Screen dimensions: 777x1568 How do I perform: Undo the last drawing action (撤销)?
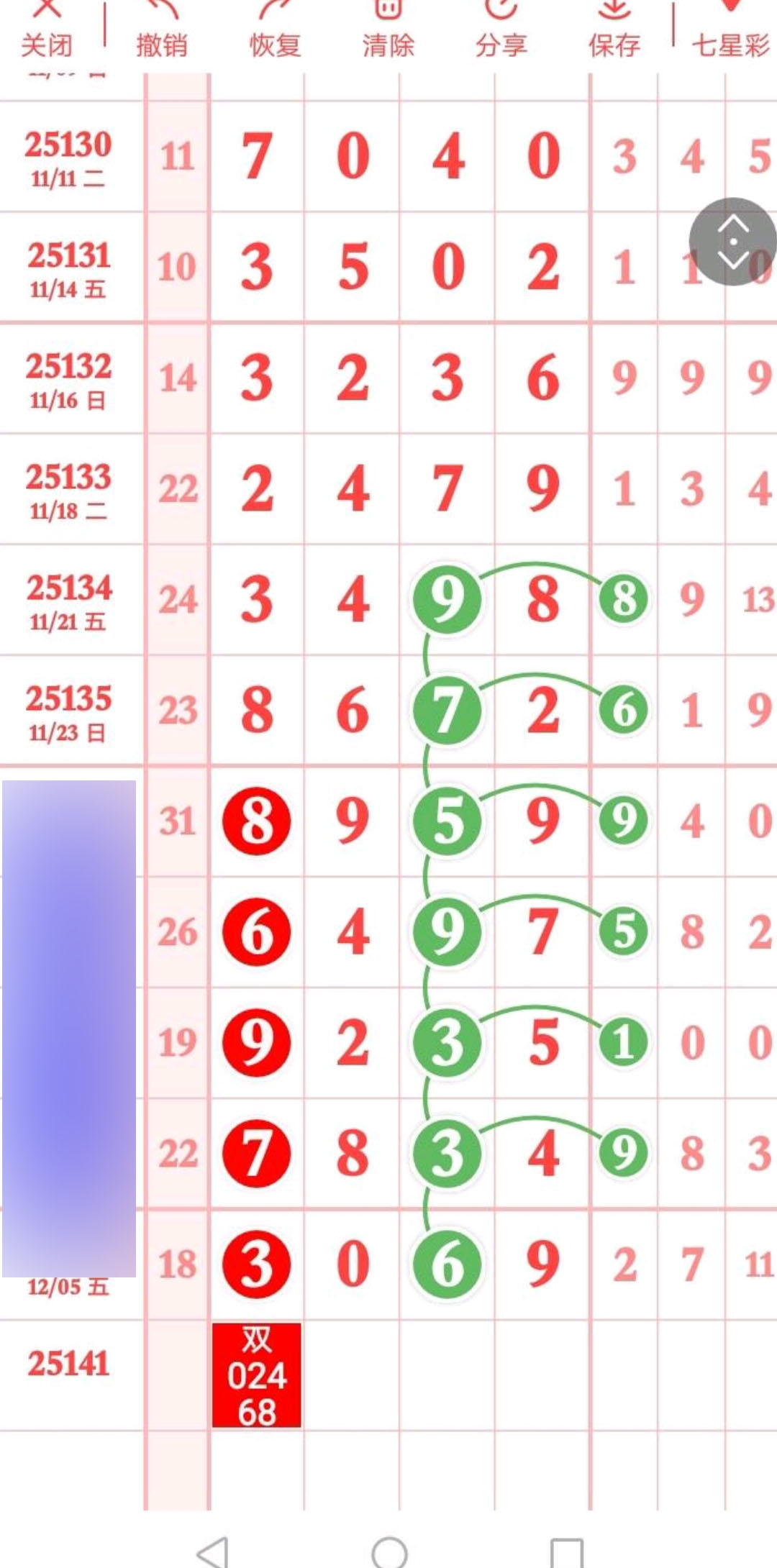coord(162,32)
